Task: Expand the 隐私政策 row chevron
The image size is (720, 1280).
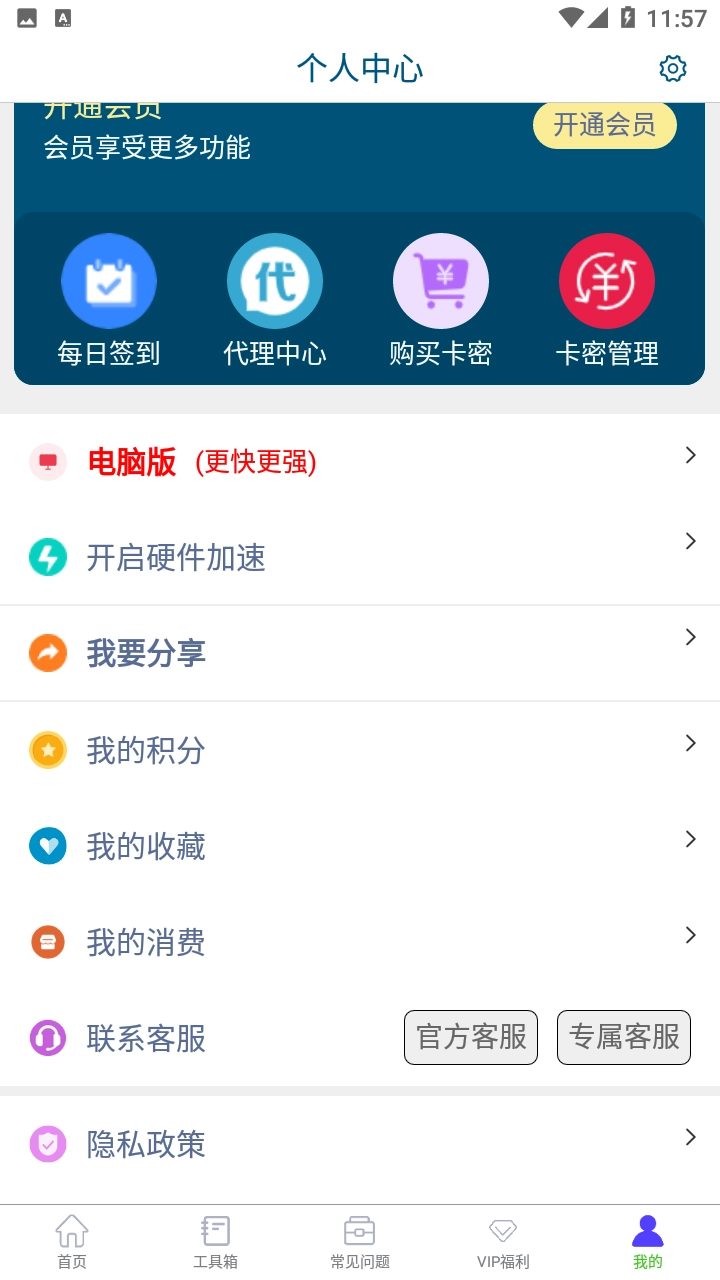Action: click(690, 1137)
